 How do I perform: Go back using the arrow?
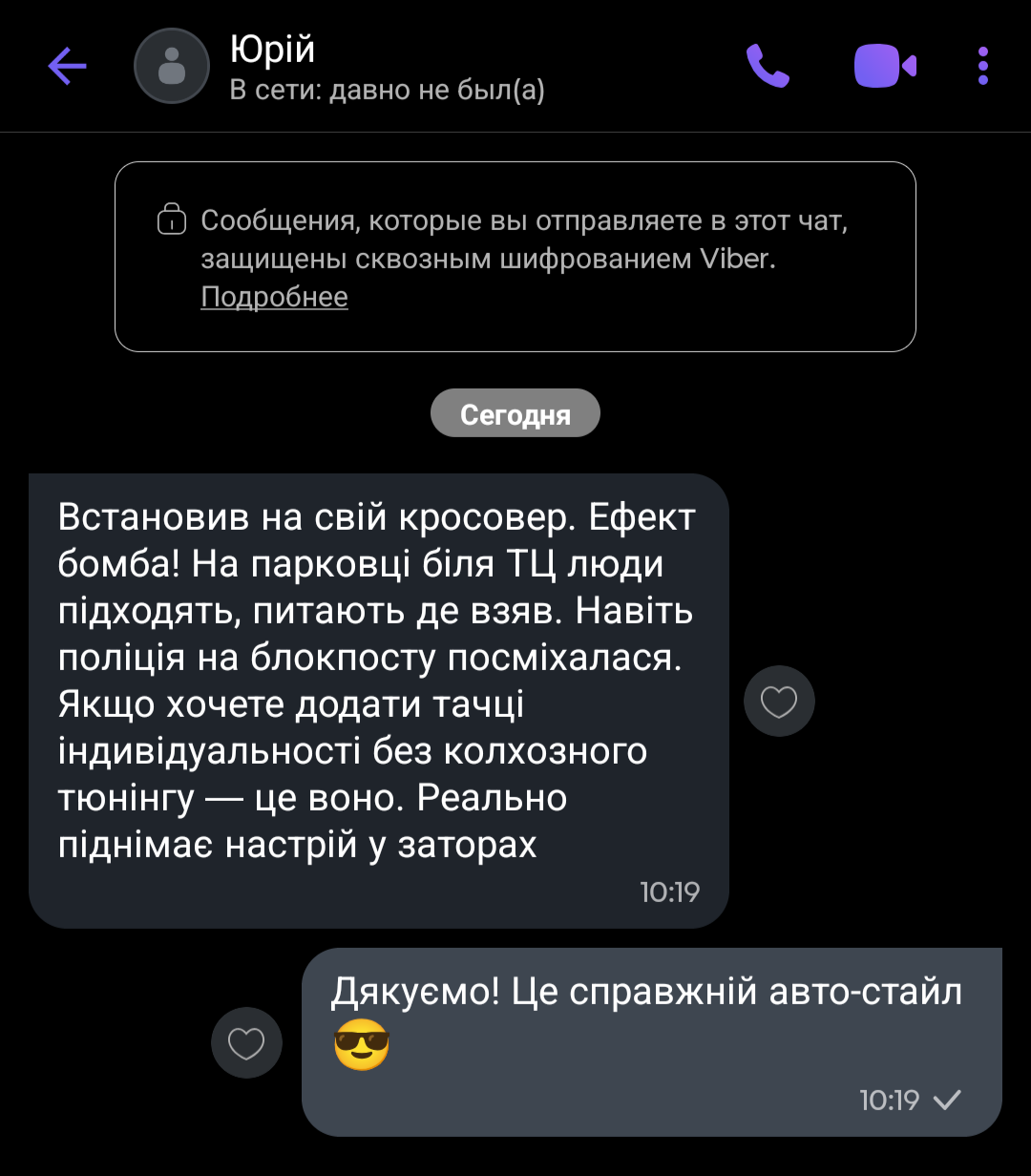(67, 66)
